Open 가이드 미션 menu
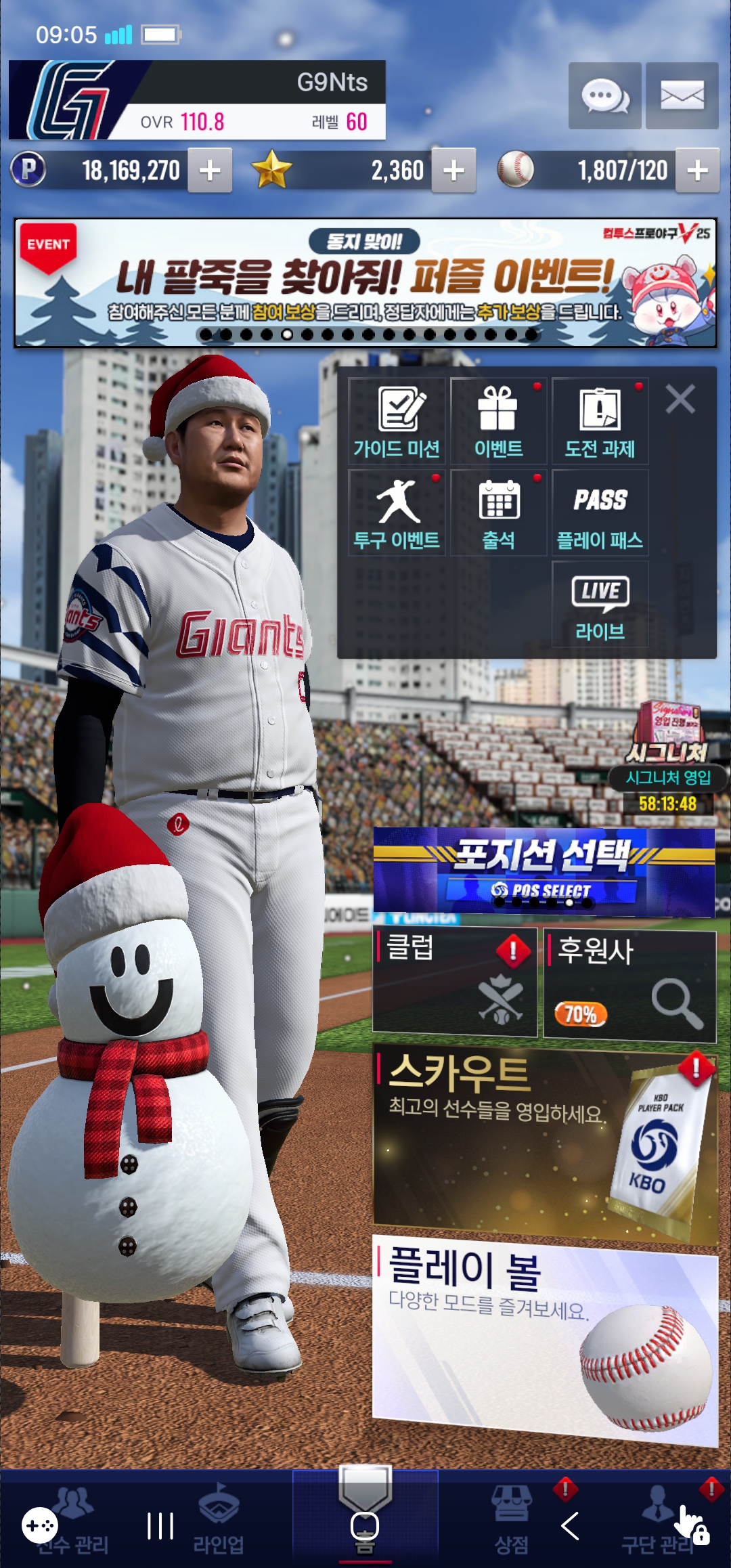 pos(397,421)
